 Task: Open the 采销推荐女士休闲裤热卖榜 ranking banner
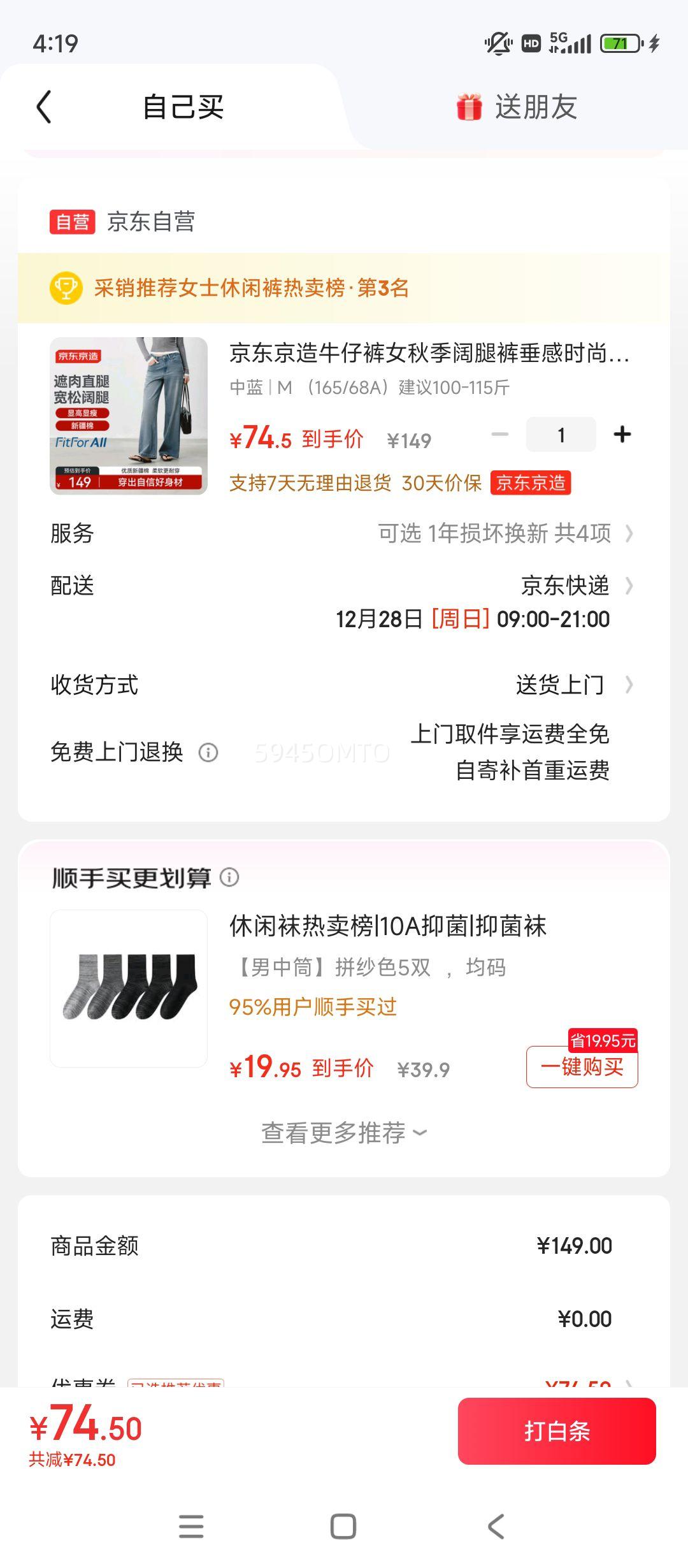(344, 288)
